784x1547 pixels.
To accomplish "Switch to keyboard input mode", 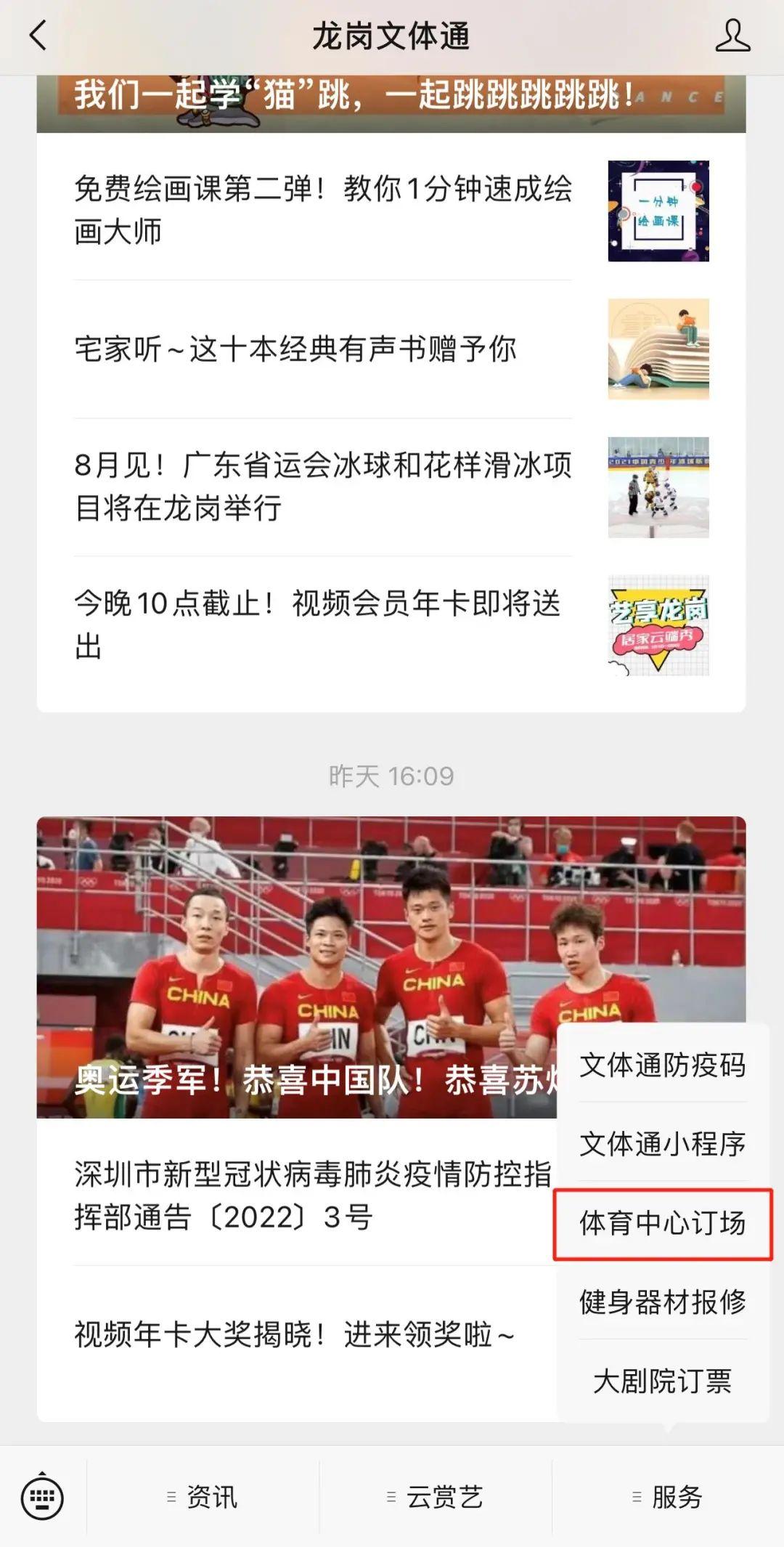I will [x=43, y=1497].
